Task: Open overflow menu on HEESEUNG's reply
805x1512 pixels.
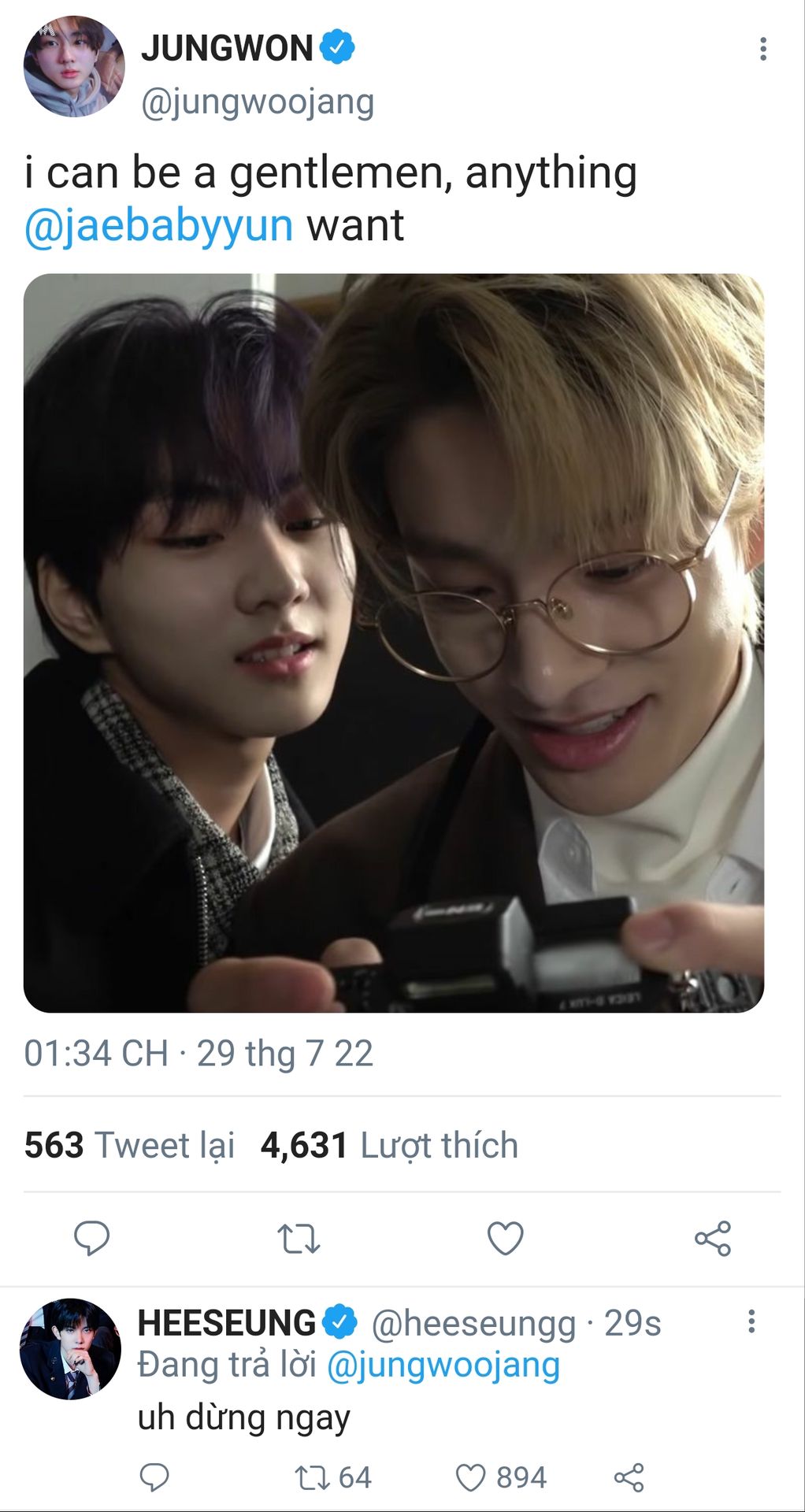Action: point(751,1321)
